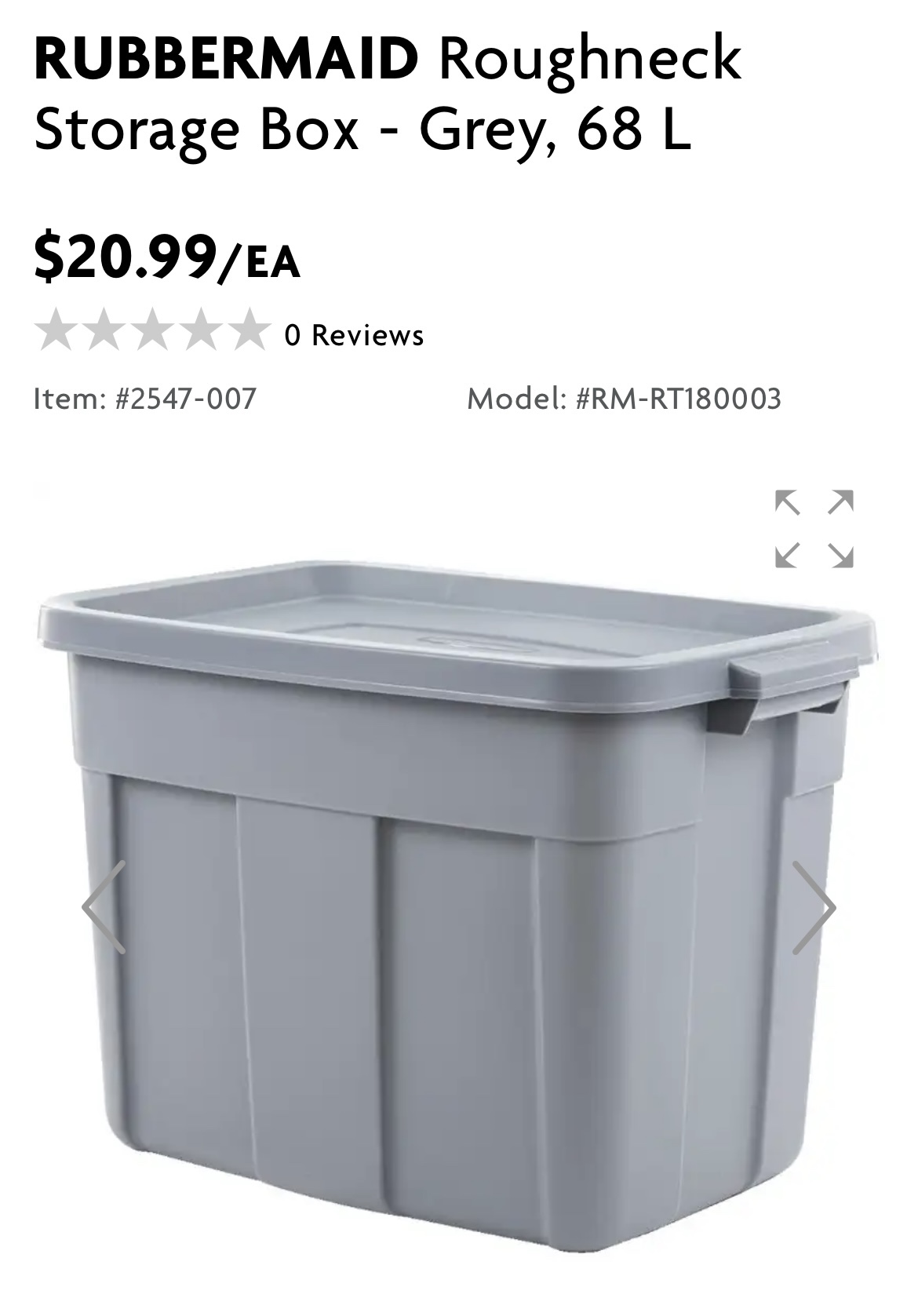Expand the product image to fullscreen

pyautogui.click(x=814, y=528)
